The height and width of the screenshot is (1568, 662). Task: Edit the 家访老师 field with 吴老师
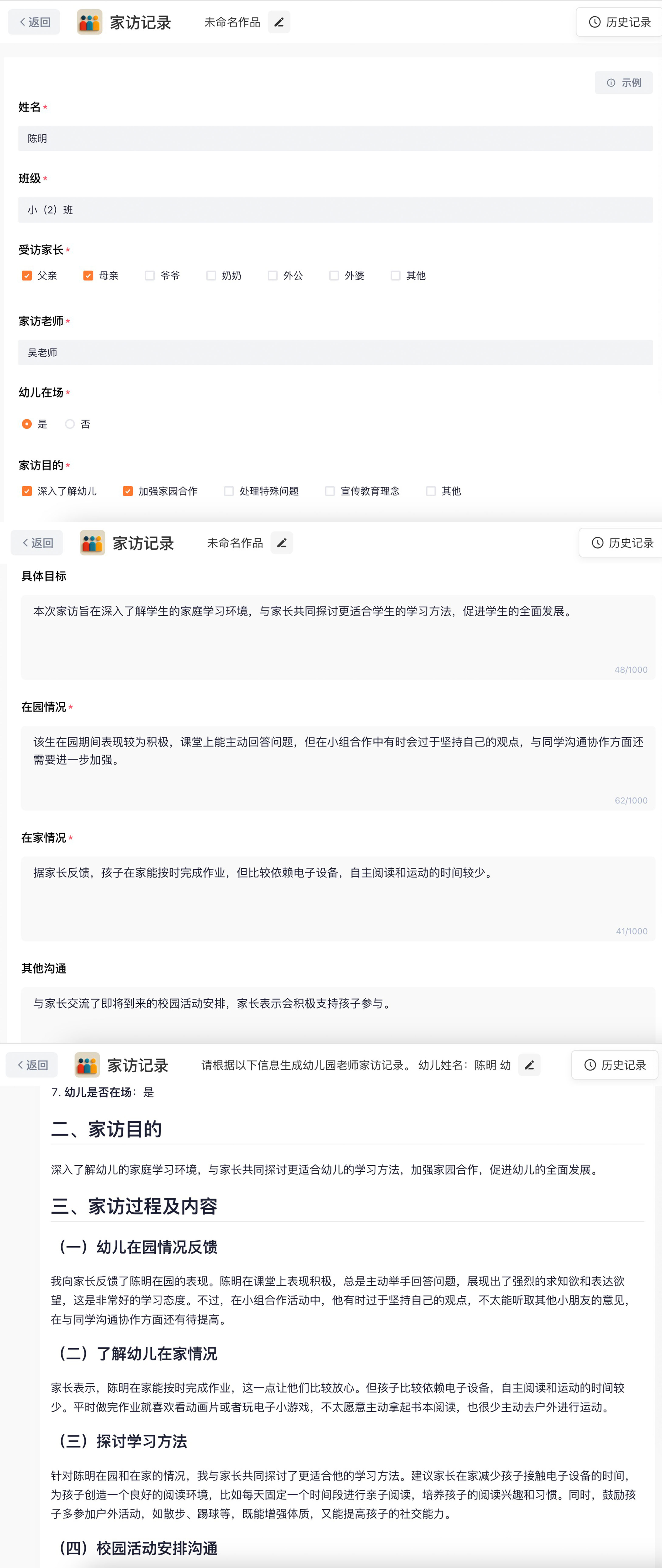[x=335, y=352]
